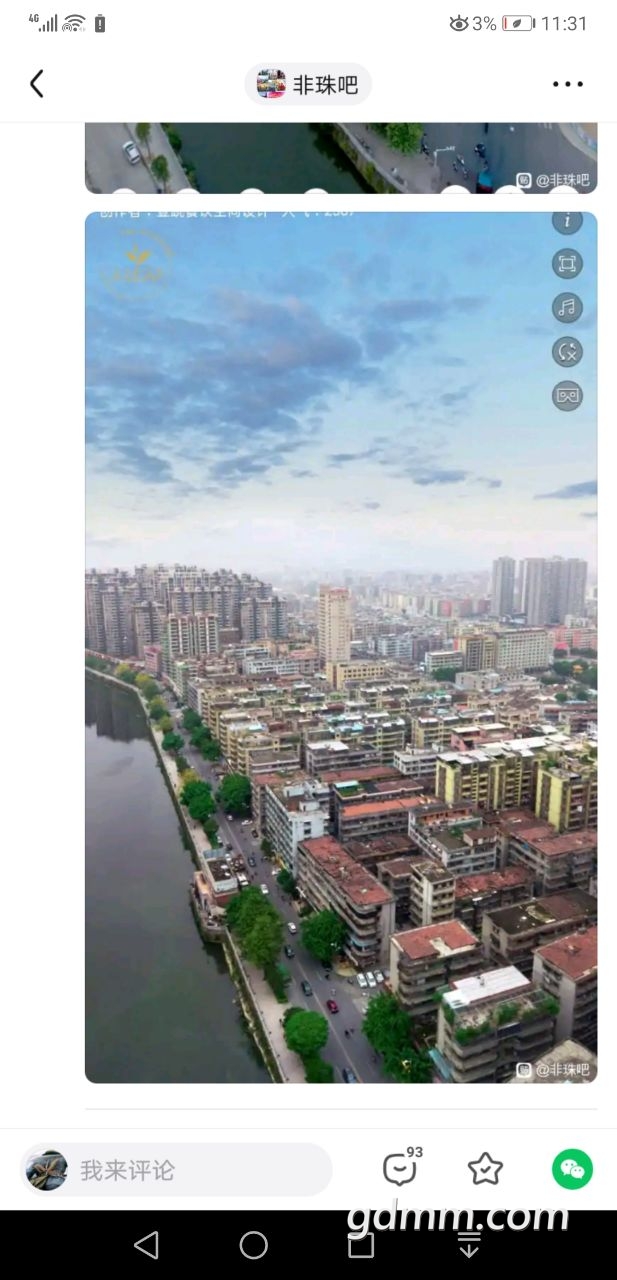Tap the 我来评论 comment field
This screenshot has height=1280, width=617.
click(177, 1170)
